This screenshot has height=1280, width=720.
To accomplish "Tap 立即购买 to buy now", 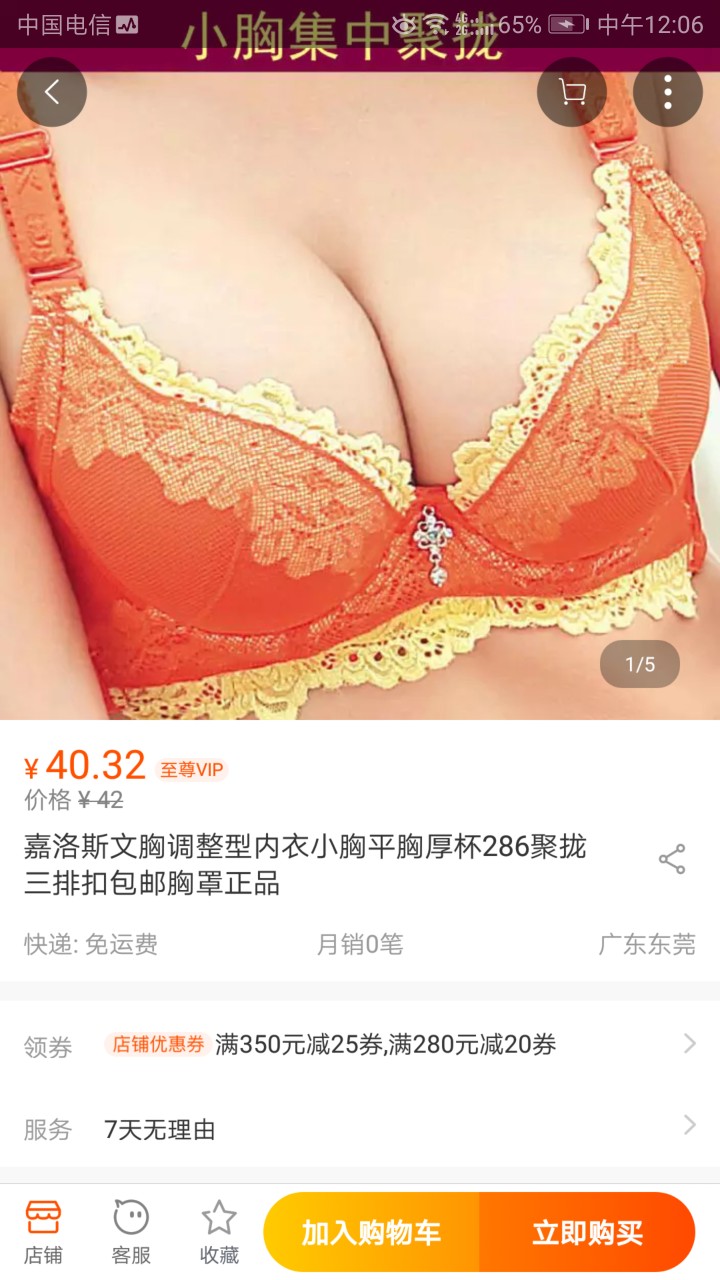I will 587,1232.
